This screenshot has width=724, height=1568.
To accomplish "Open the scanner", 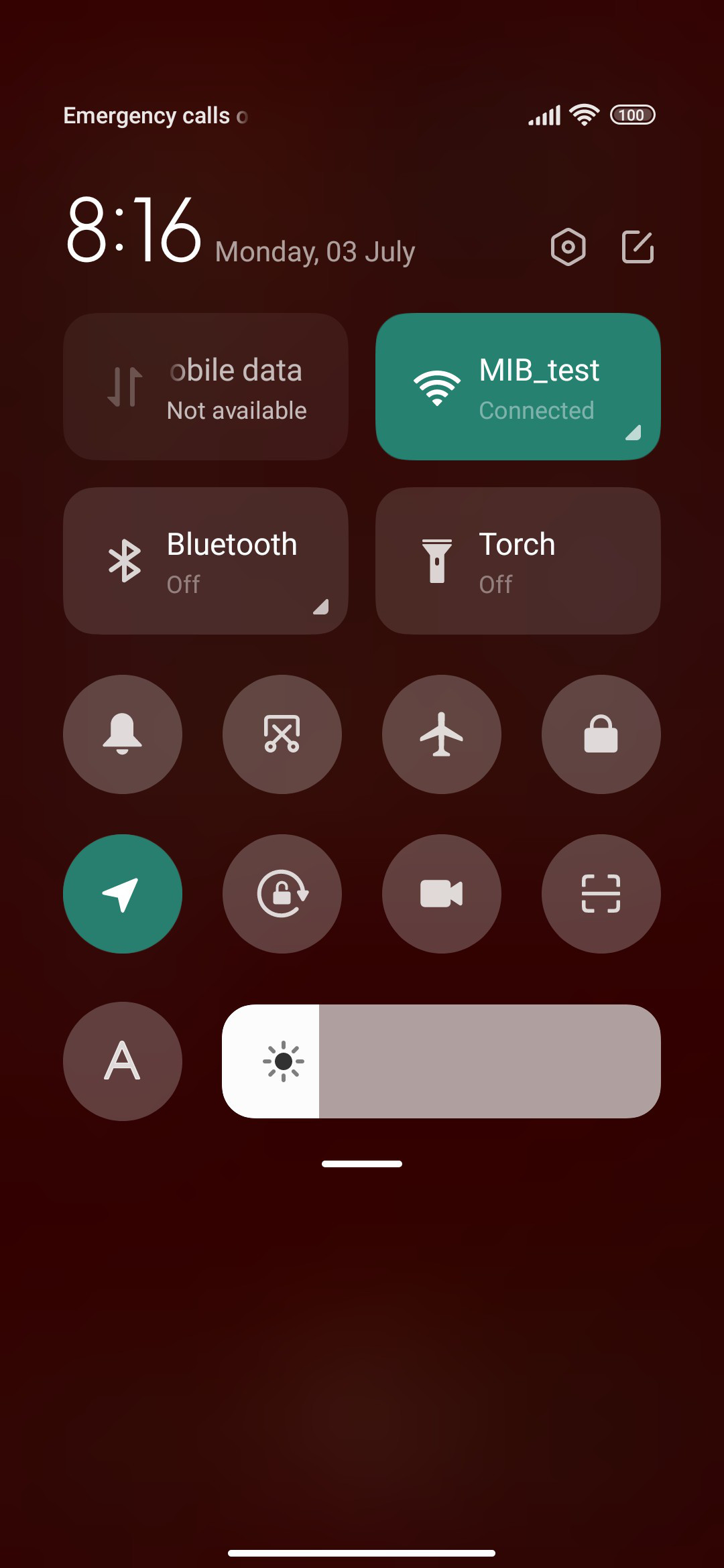I will 601,894.
